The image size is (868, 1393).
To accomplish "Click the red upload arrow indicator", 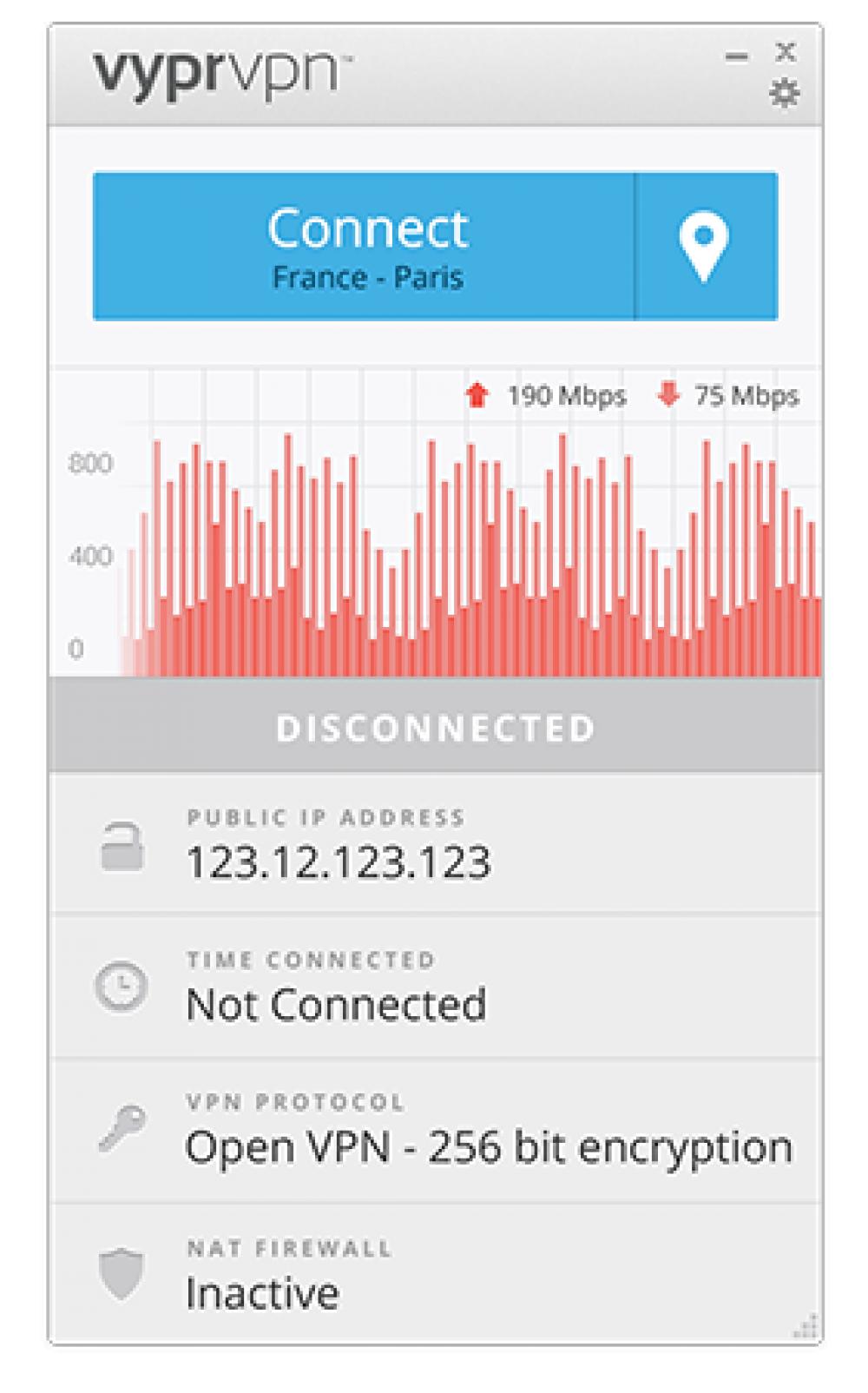I will [x=477, y=395].
